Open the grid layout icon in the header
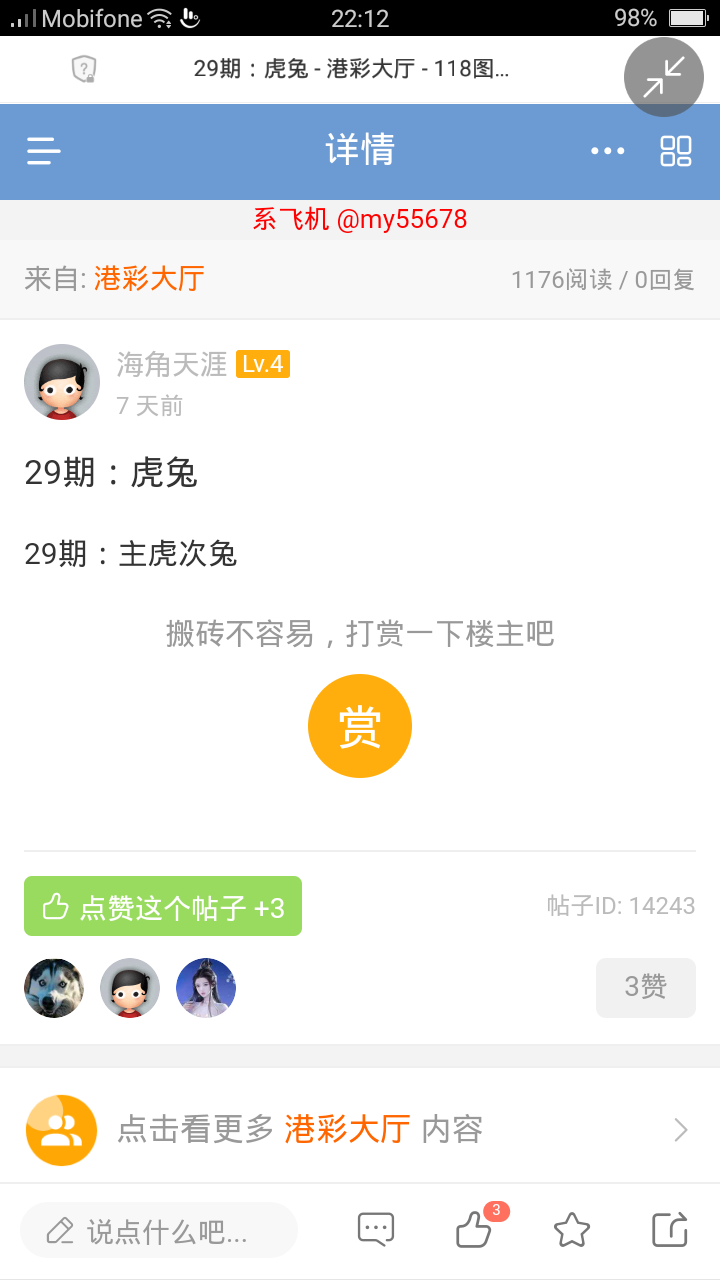Screen dimensions: 720x1280 [x=676, y=151]
